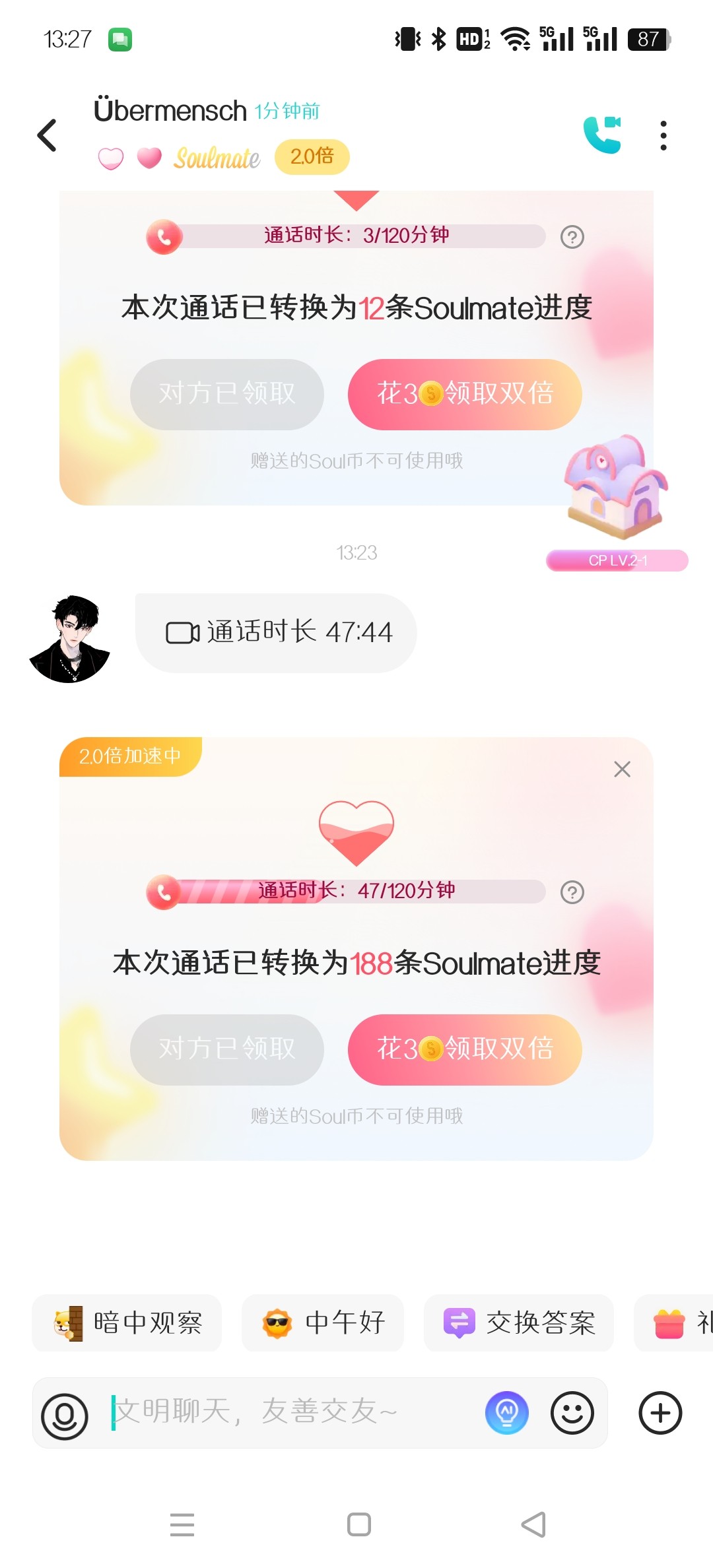Open the contact's avatar profile

[70, 639]
